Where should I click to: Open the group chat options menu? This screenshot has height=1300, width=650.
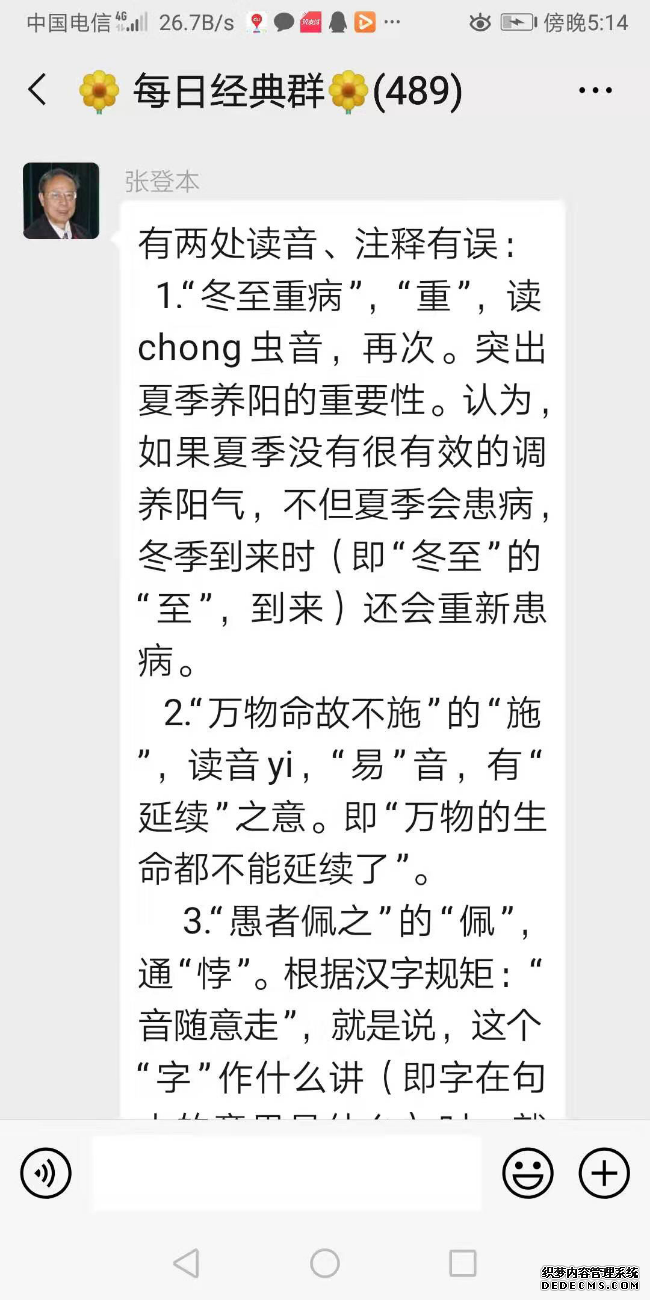click(595, 91)
